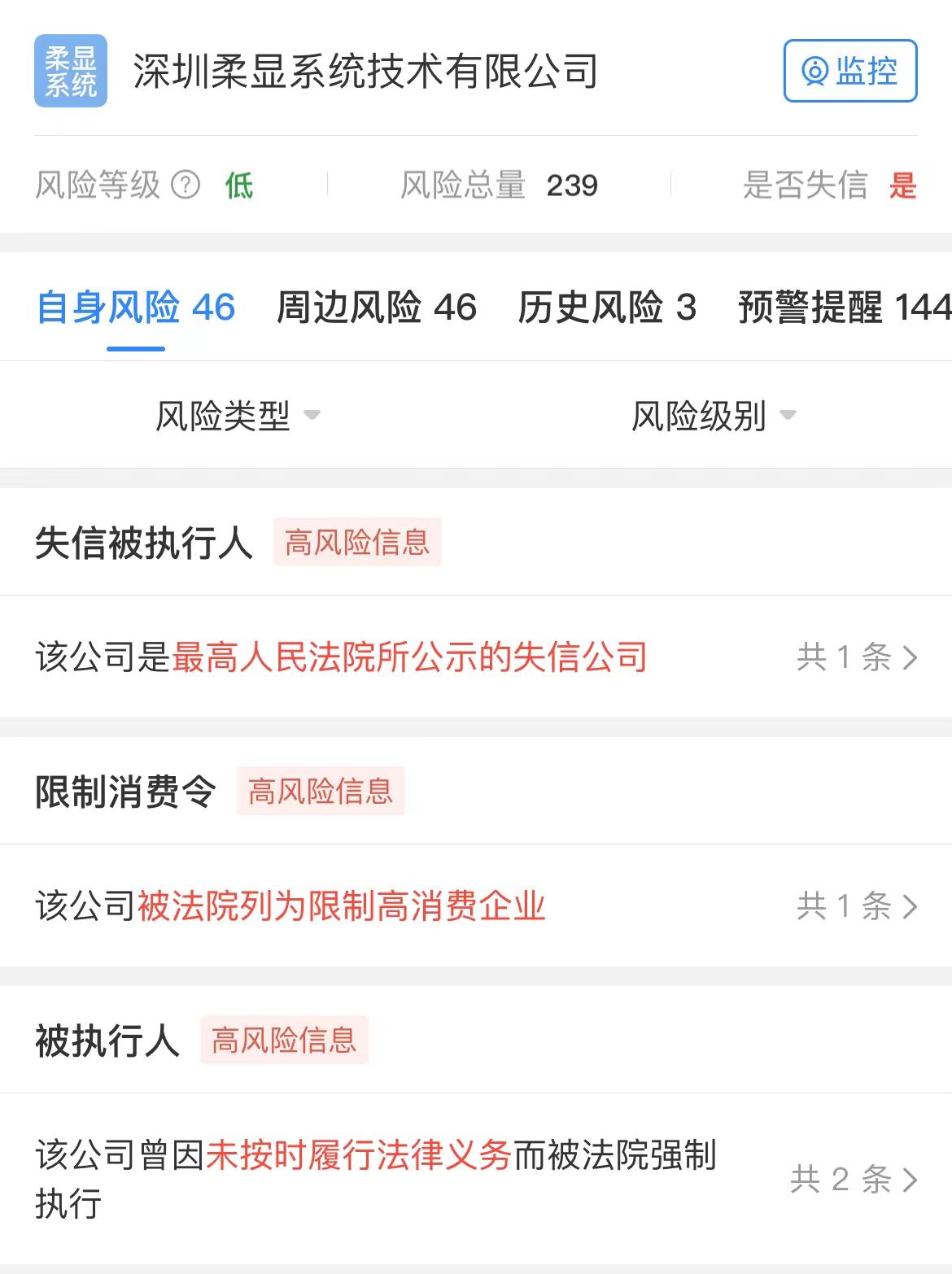
Task: Switch to the 周边风险 46 tab
Action: 376,308
